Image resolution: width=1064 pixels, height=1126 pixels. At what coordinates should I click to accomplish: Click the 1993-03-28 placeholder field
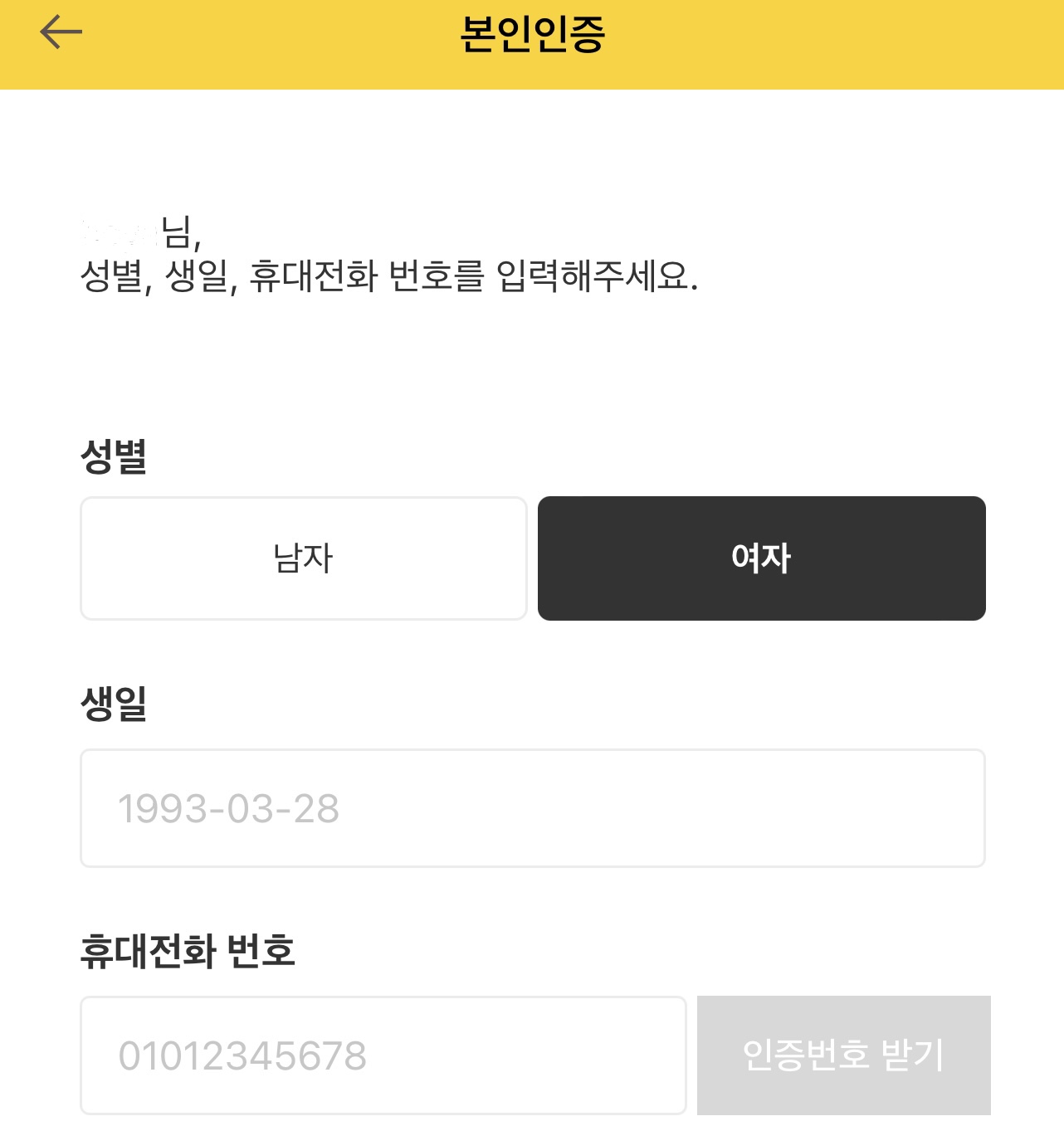pos(532,807)
